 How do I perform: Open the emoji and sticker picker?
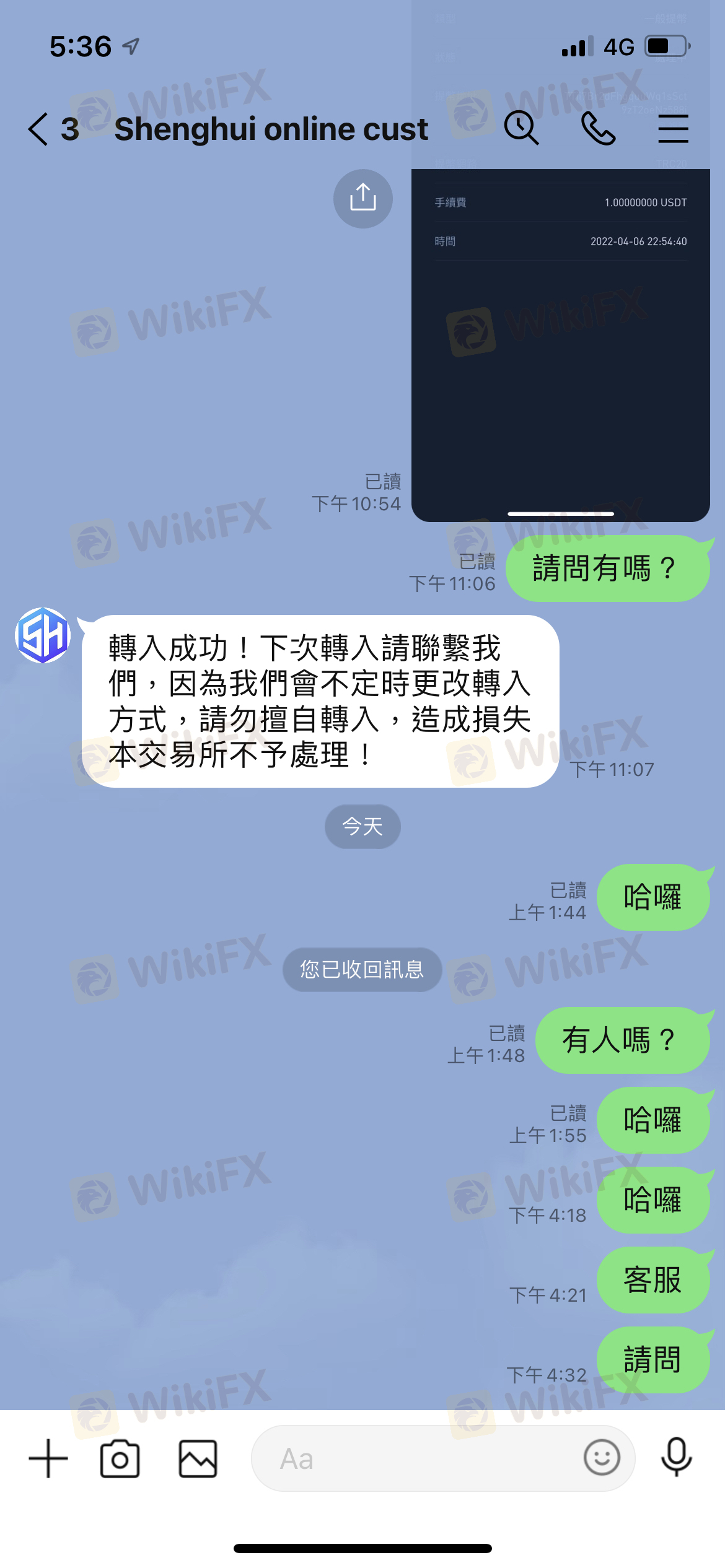(601, 1458)
